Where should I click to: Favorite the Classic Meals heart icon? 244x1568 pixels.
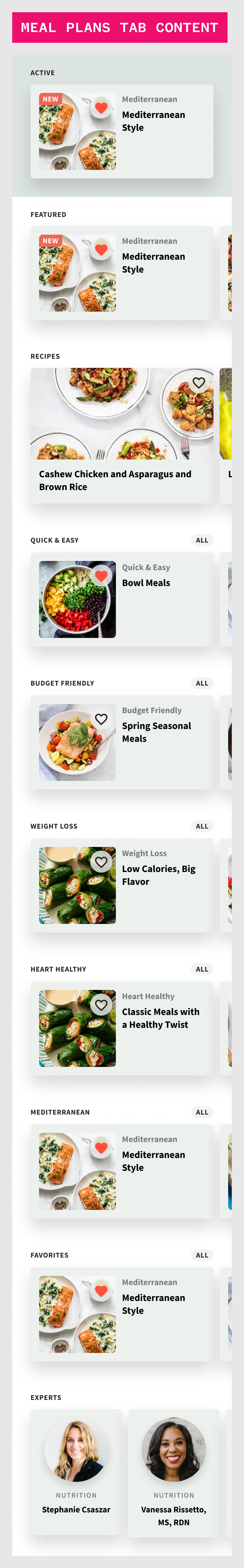pyautogui.click(x=101, y=1005)
